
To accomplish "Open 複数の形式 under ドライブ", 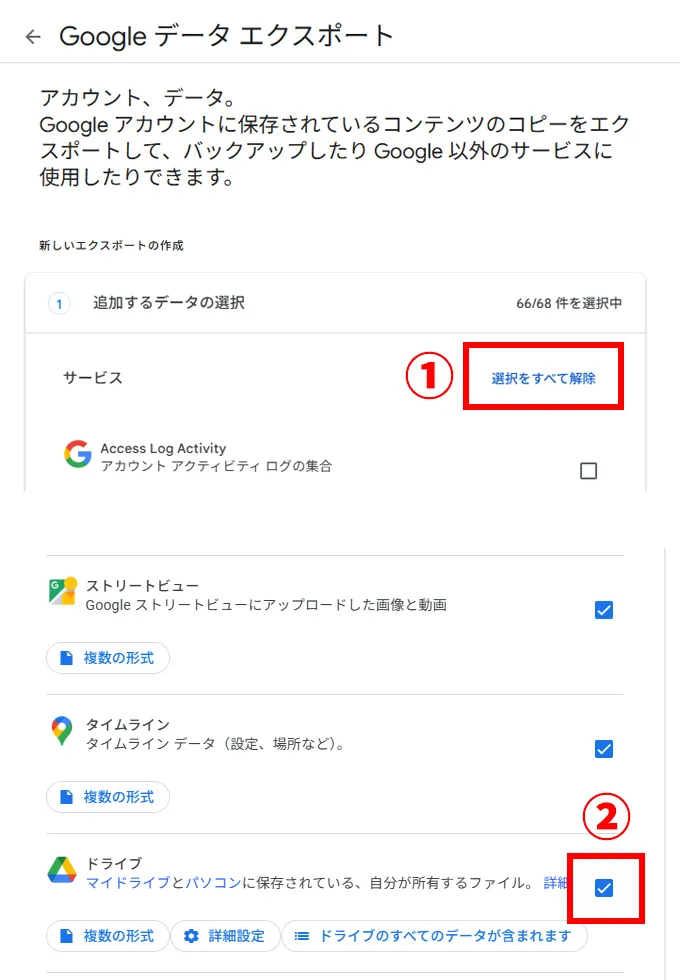I will [x=108, y=936].
